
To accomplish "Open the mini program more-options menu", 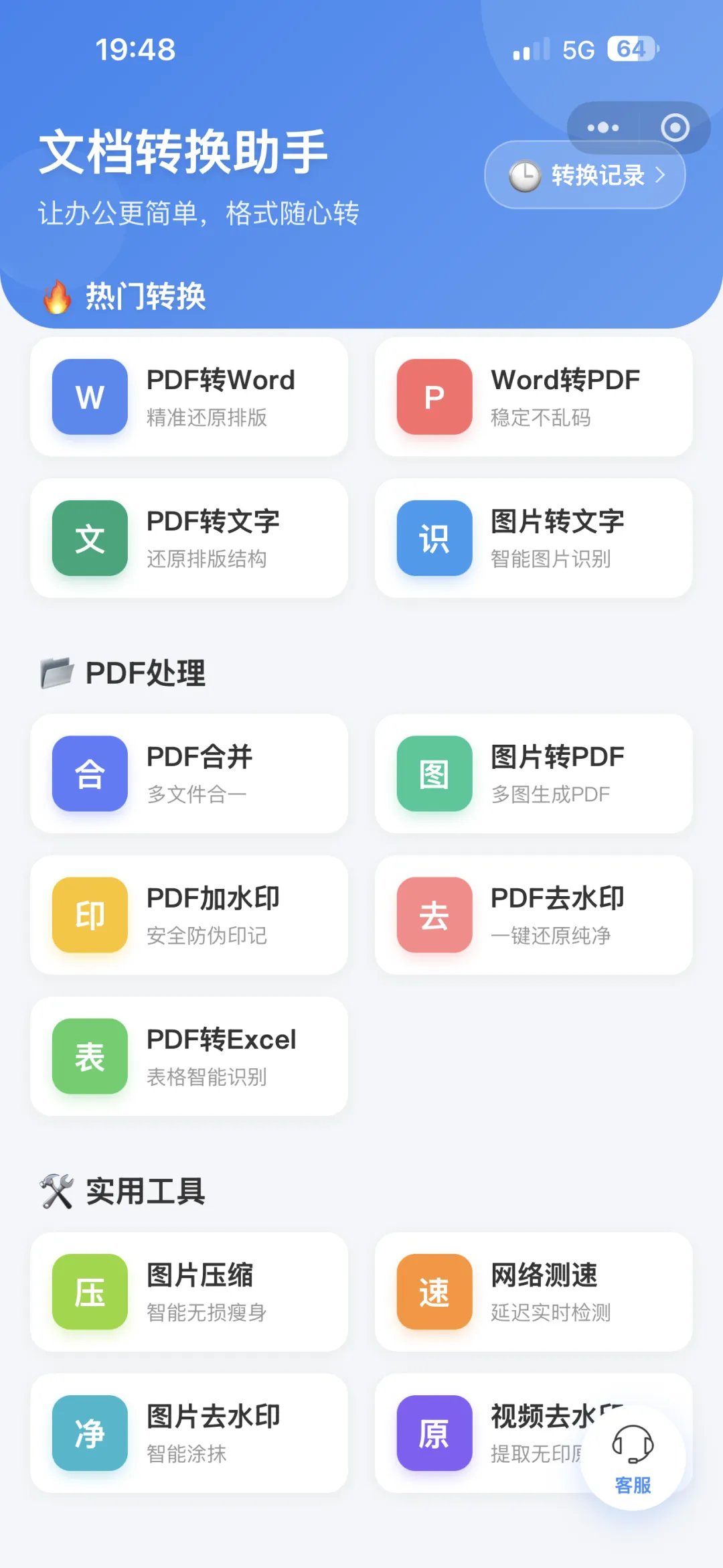I will (x=602, y=127).
